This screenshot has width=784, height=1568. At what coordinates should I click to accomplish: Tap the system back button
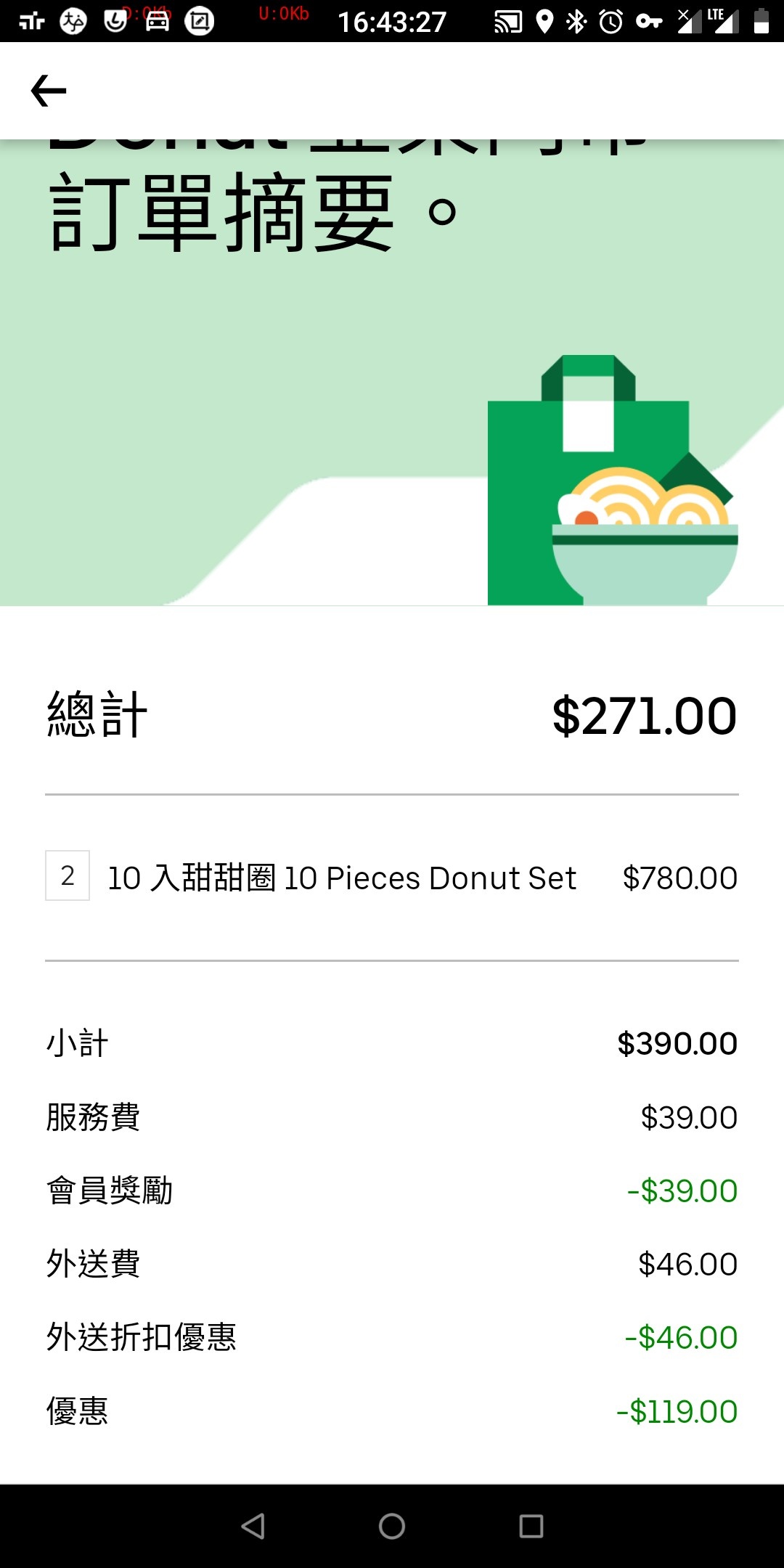[x=253, y=1526]
